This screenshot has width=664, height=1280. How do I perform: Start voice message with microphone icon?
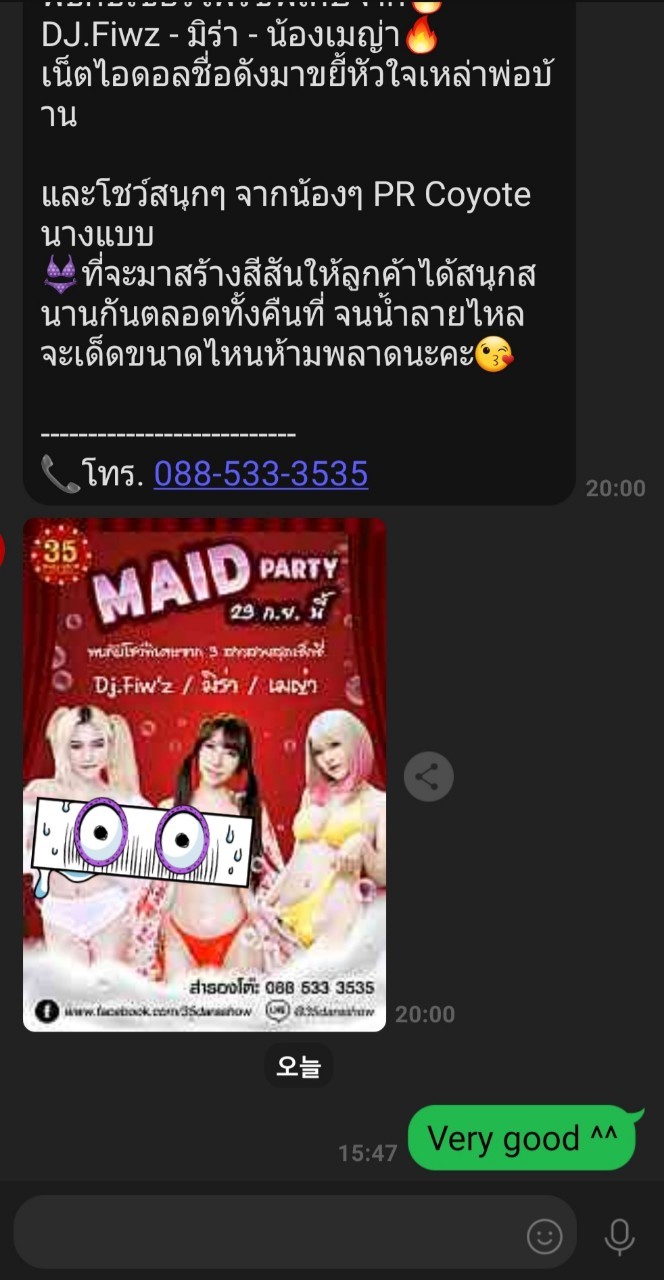(x=620, y=1237)
